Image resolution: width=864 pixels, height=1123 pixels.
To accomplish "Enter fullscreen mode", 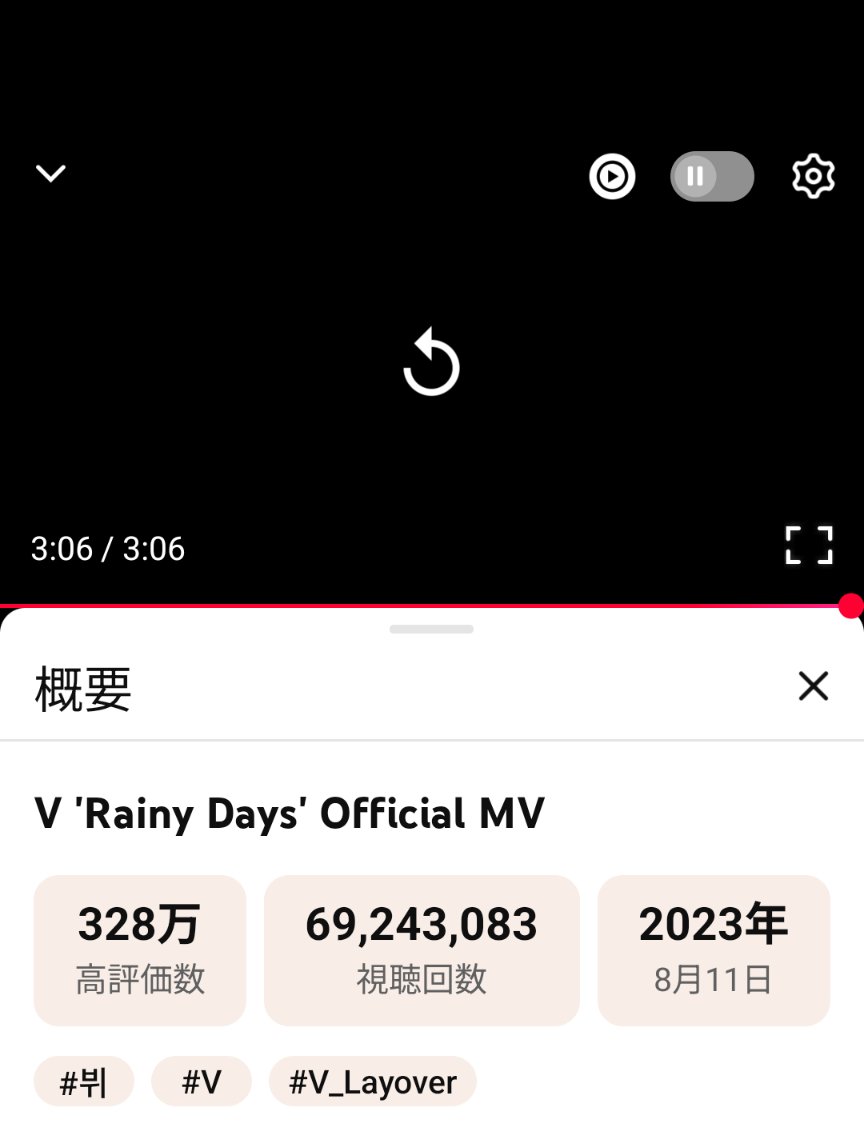I will (x=808, y=546).
